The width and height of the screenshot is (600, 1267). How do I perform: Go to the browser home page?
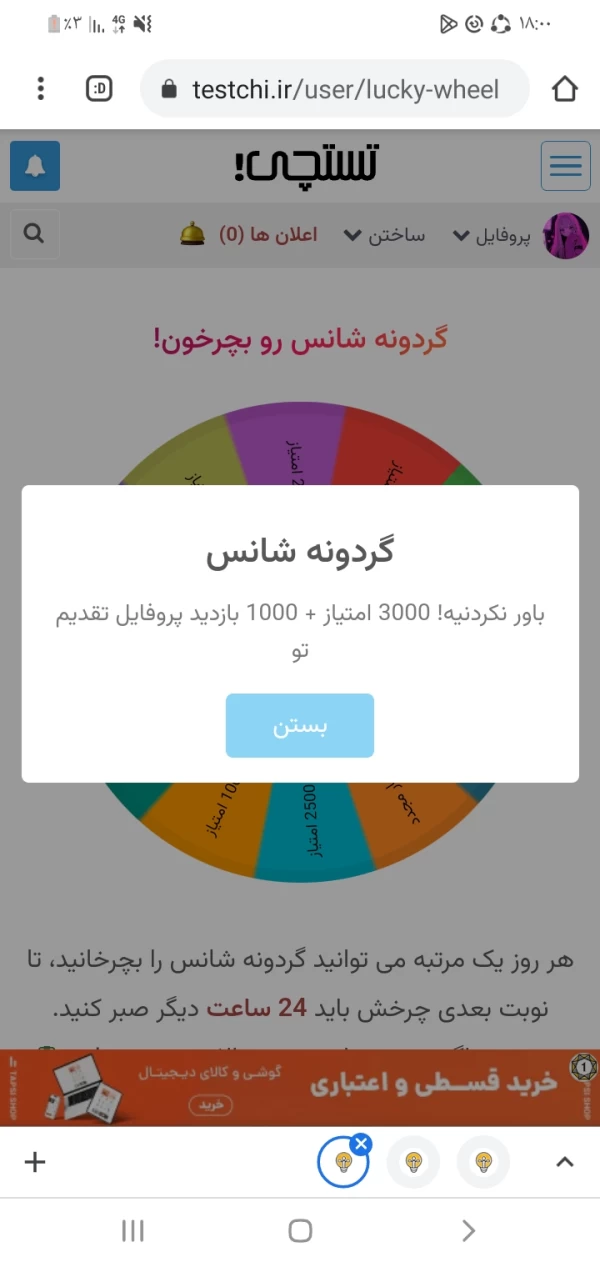pos(565,89)
